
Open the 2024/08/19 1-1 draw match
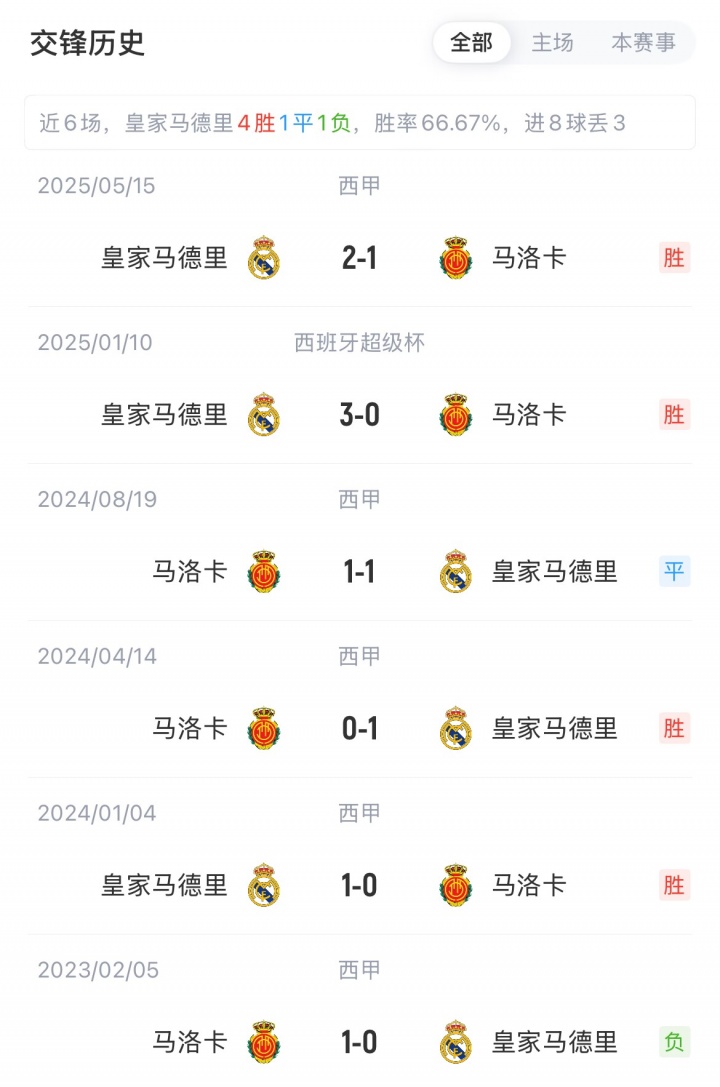tap(360, 571)
